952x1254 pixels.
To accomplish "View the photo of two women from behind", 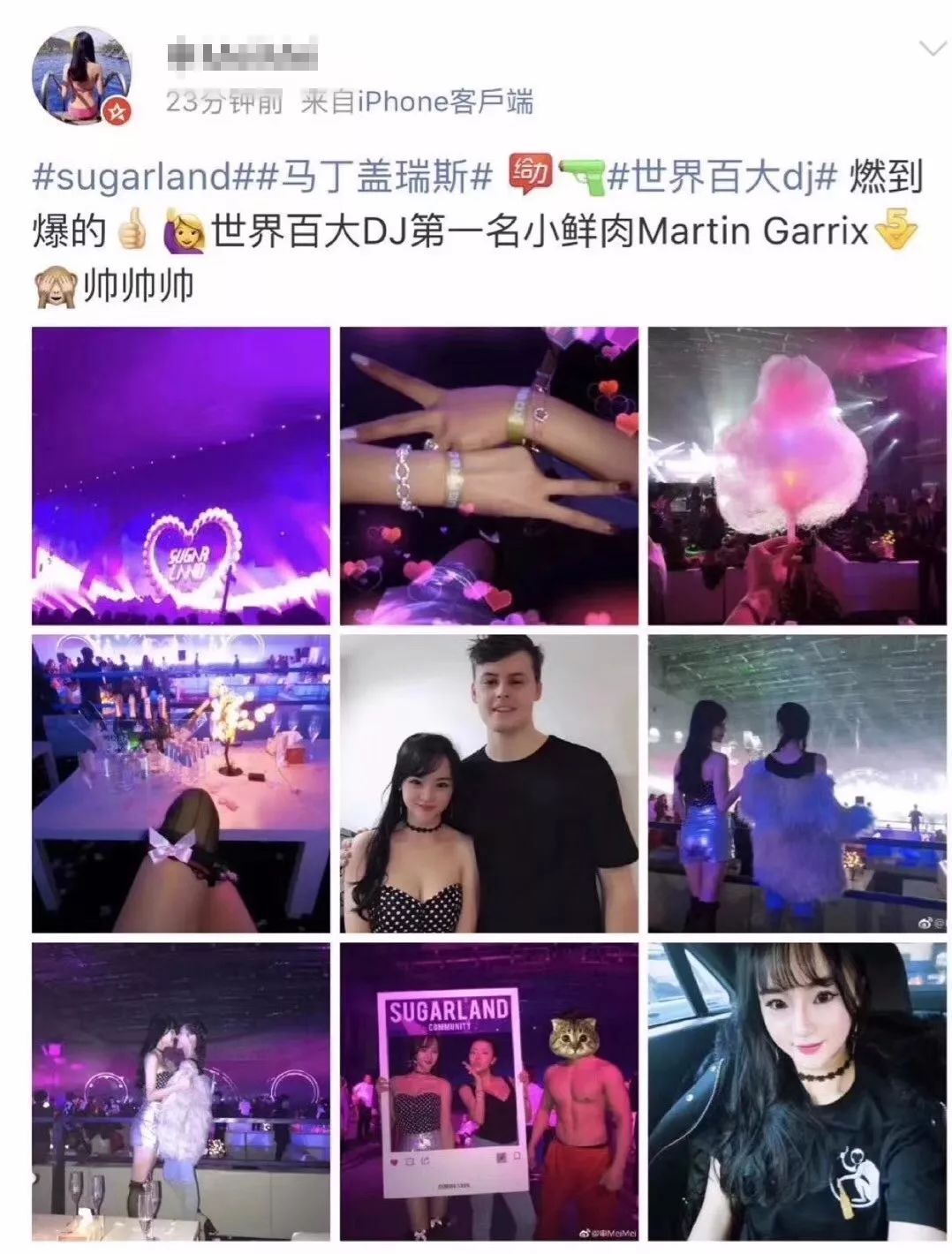I will [797, 783].
